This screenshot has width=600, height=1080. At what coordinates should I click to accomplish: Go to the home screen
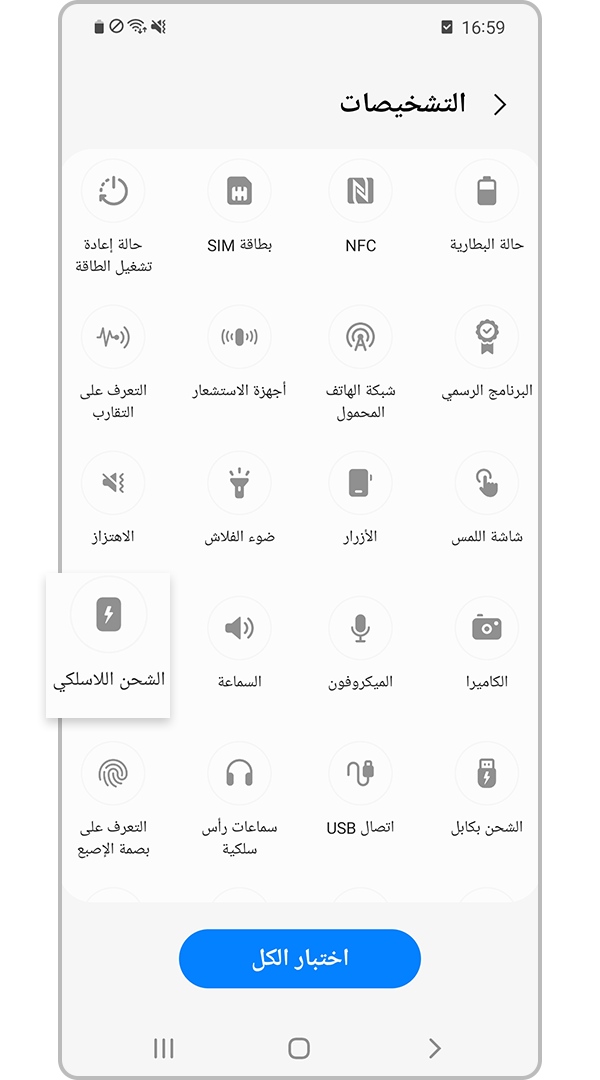point(299,1048)
